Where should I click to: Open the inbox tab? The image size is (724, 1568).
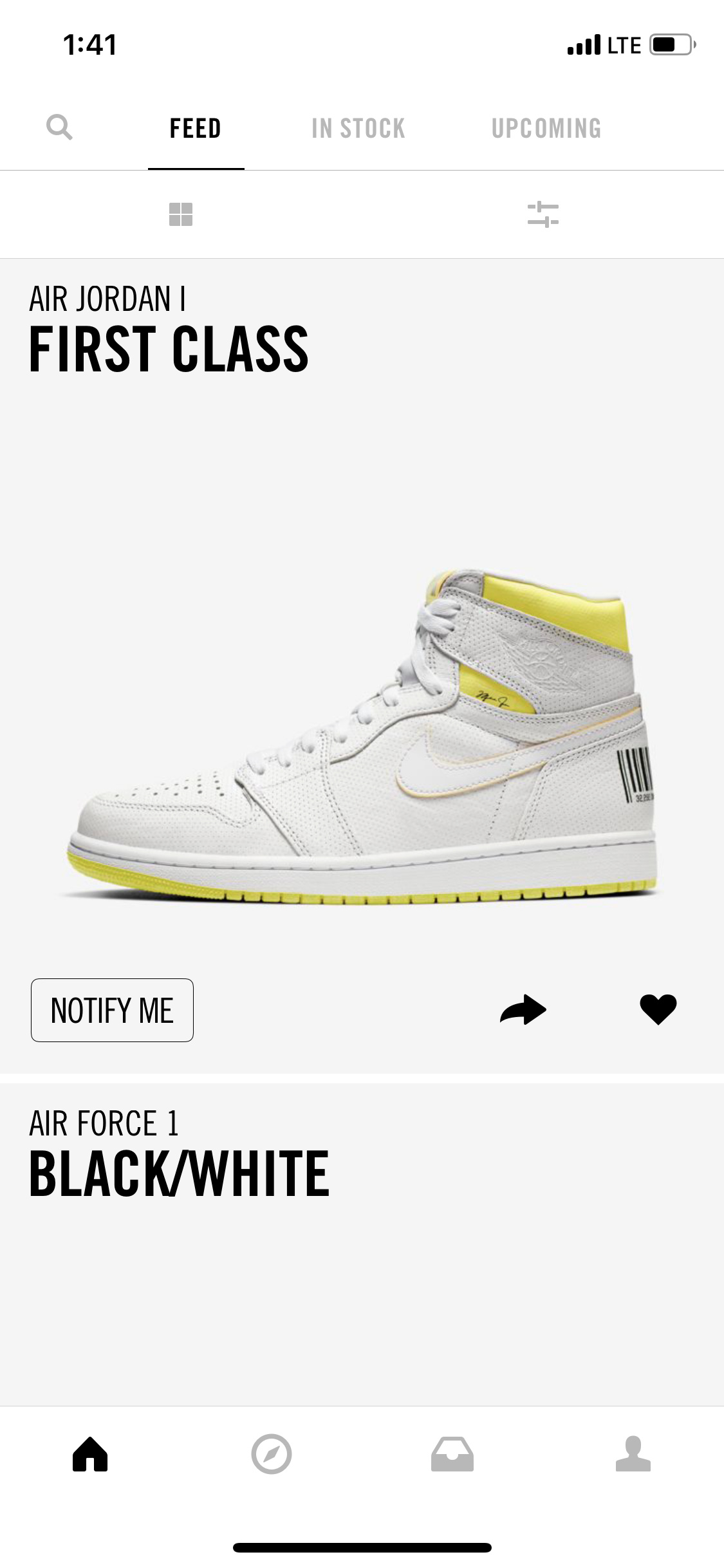pyautogui.click(x=452, y=1454)
